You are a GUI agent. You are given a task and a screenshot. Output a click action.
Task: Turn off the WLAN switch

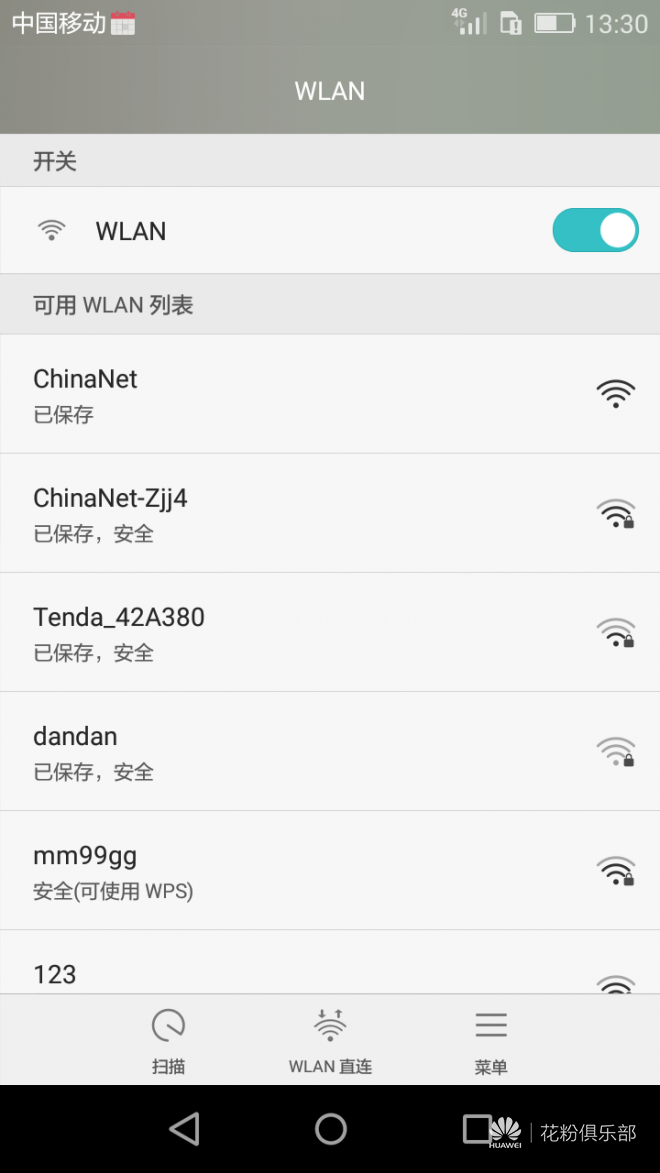click(x=595, y=231)
